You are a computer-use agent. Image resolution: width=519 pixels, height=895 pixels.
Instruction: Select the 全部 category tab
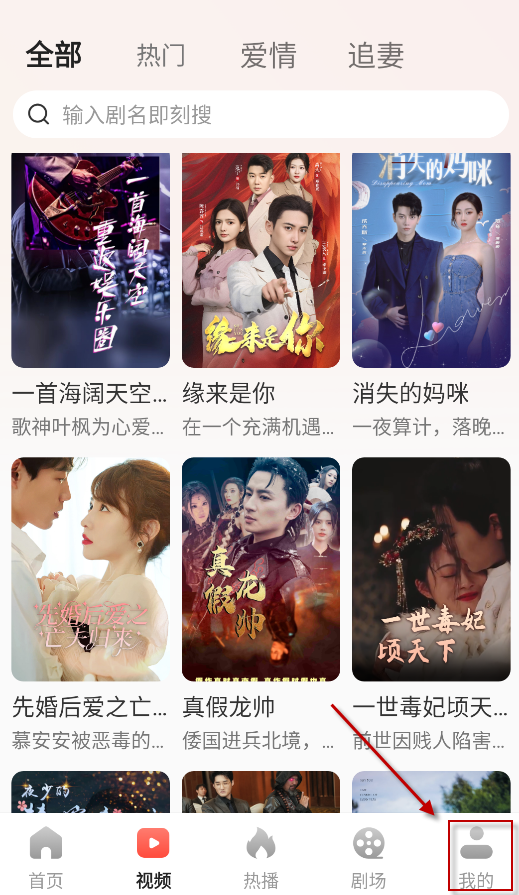[x=54, y=55]
